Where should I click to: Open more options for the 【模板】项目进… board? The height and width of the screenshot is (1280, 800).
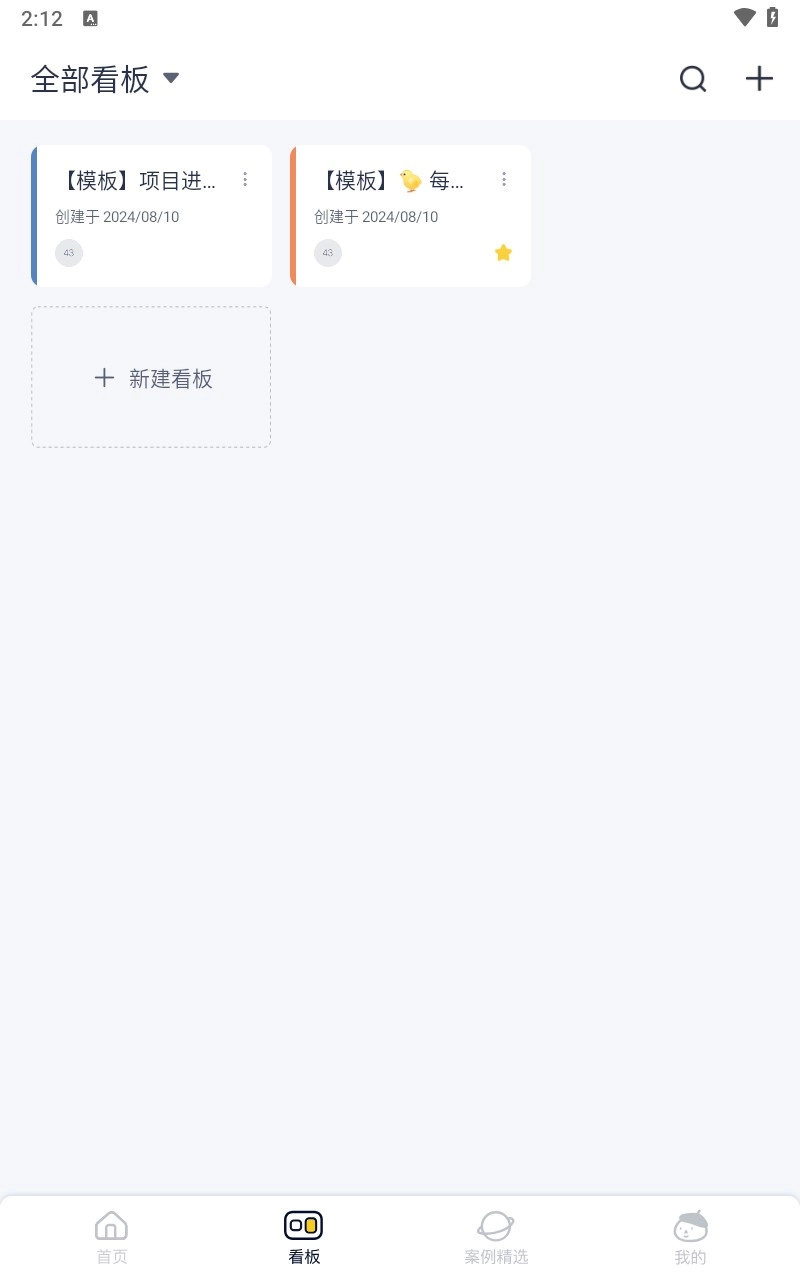point(245,180)
